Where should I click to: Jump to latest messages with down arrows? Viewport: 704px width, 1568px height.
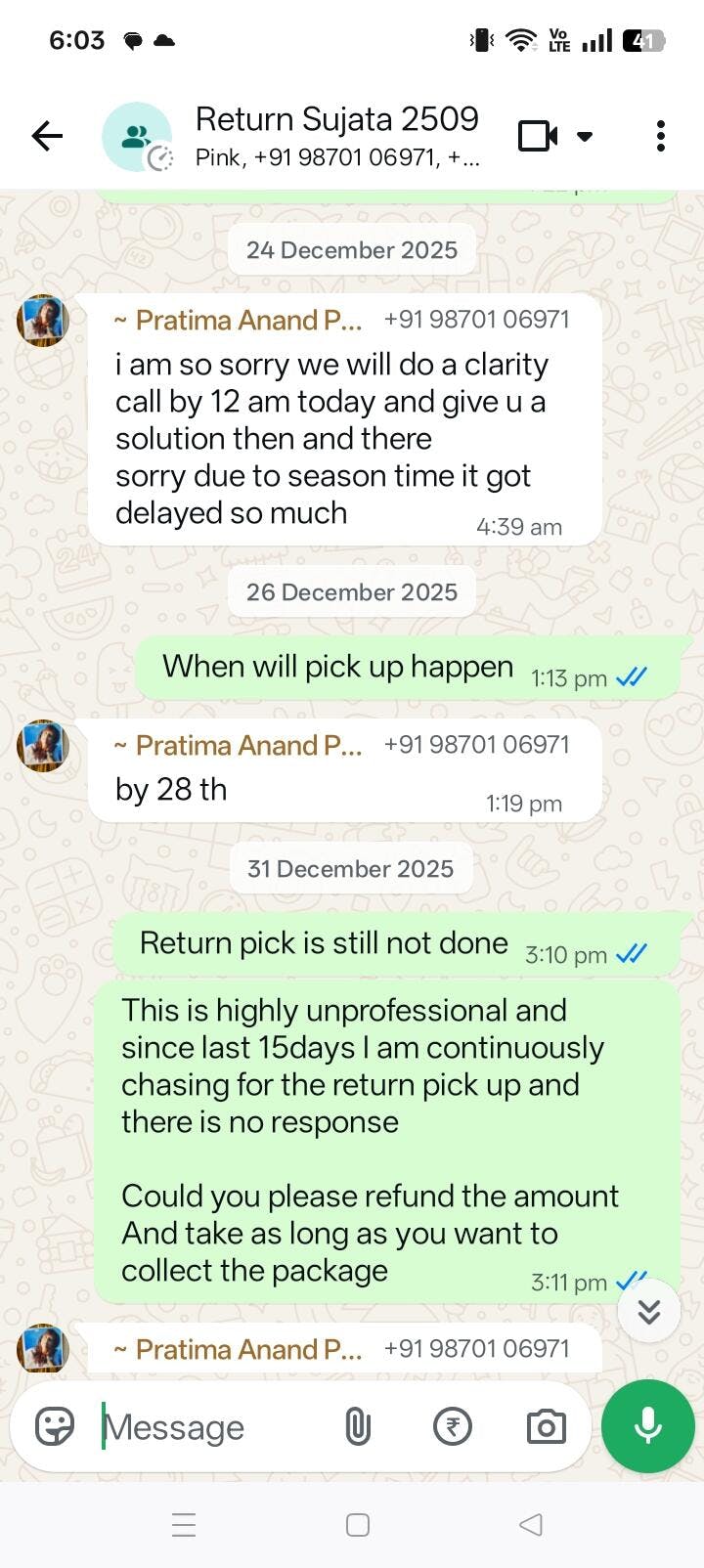[649, 1311]
